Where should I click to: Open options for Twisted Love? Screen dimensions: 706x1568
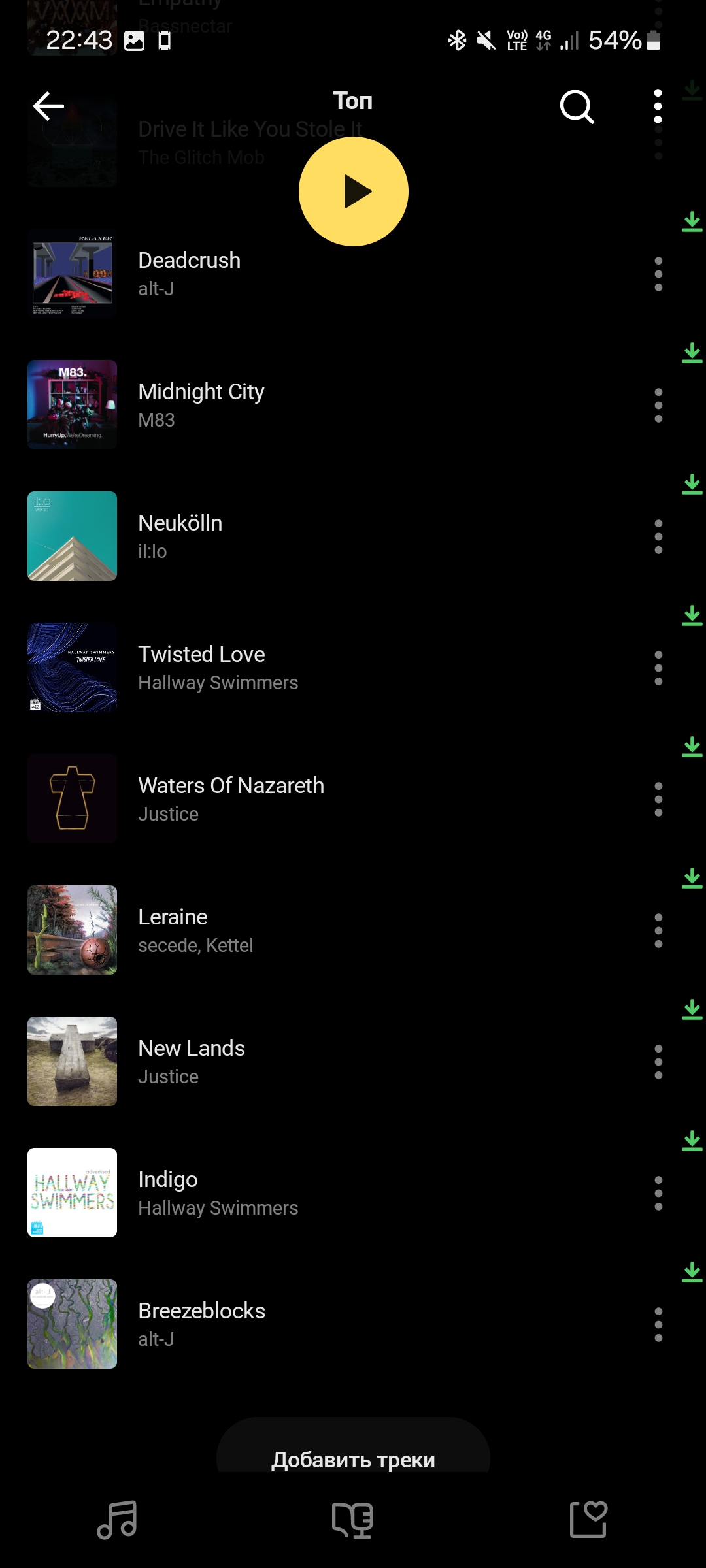point(658,668)
